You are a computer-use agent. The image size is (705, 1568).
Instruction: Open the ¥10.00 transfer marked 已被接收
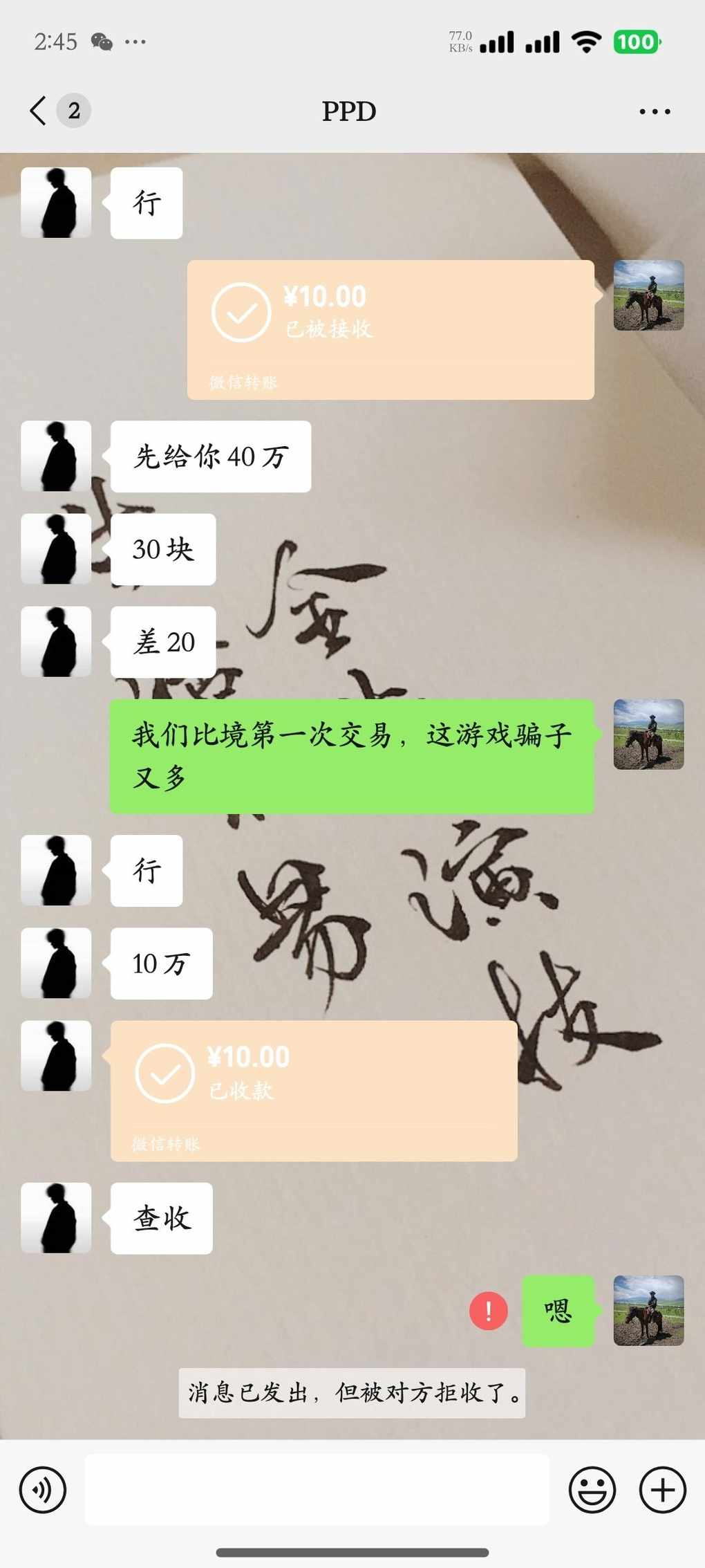coord(391,329)
